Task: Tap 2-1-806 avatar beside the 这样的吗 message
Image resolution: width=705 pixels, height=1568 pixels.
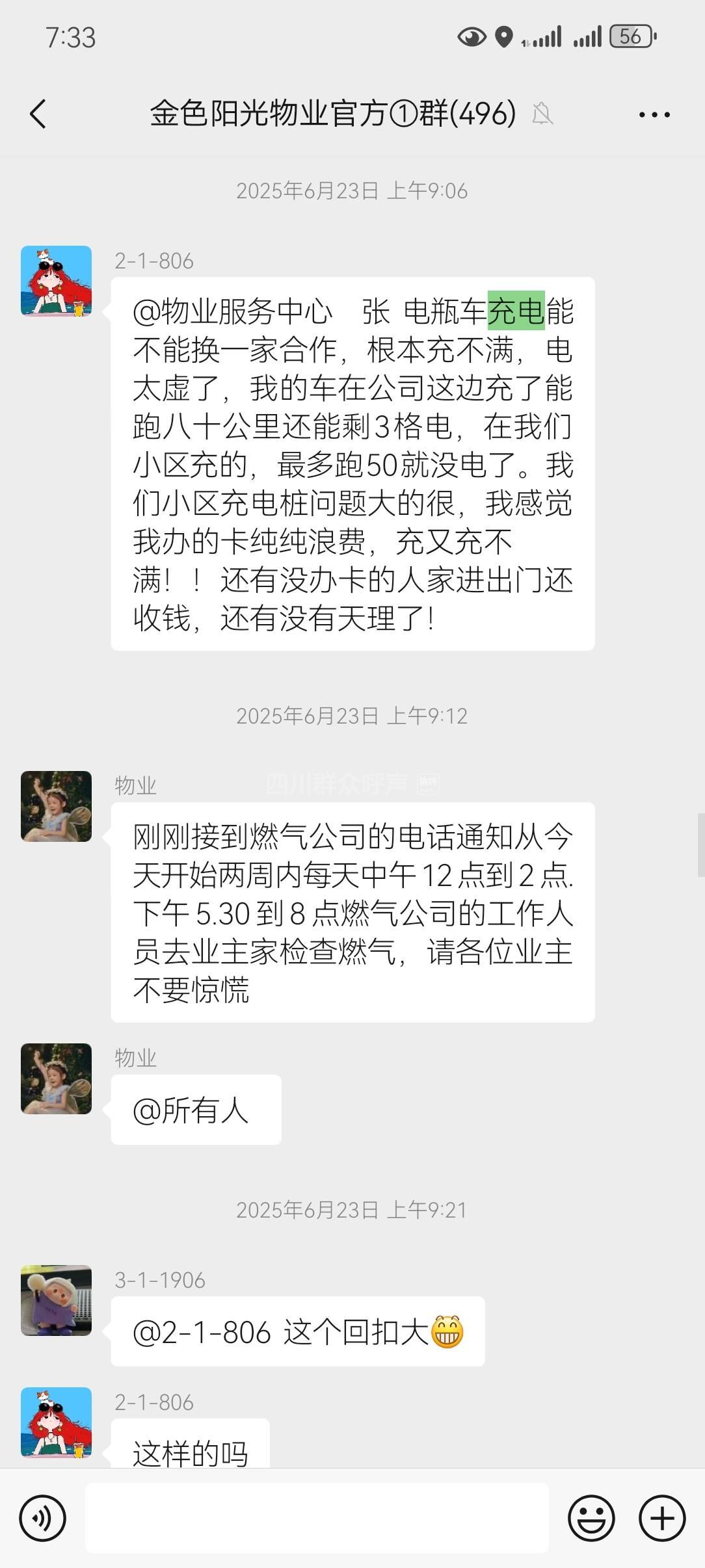Action: (57, 1422)
